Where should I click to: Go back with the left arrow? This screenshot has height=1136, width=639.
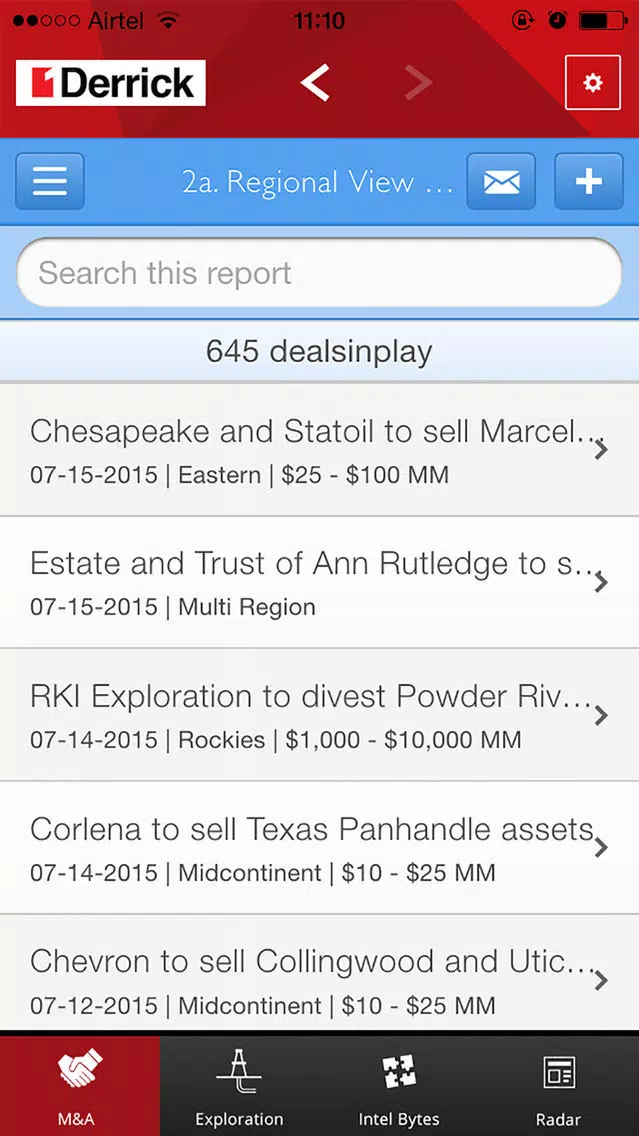coord(315,83)
